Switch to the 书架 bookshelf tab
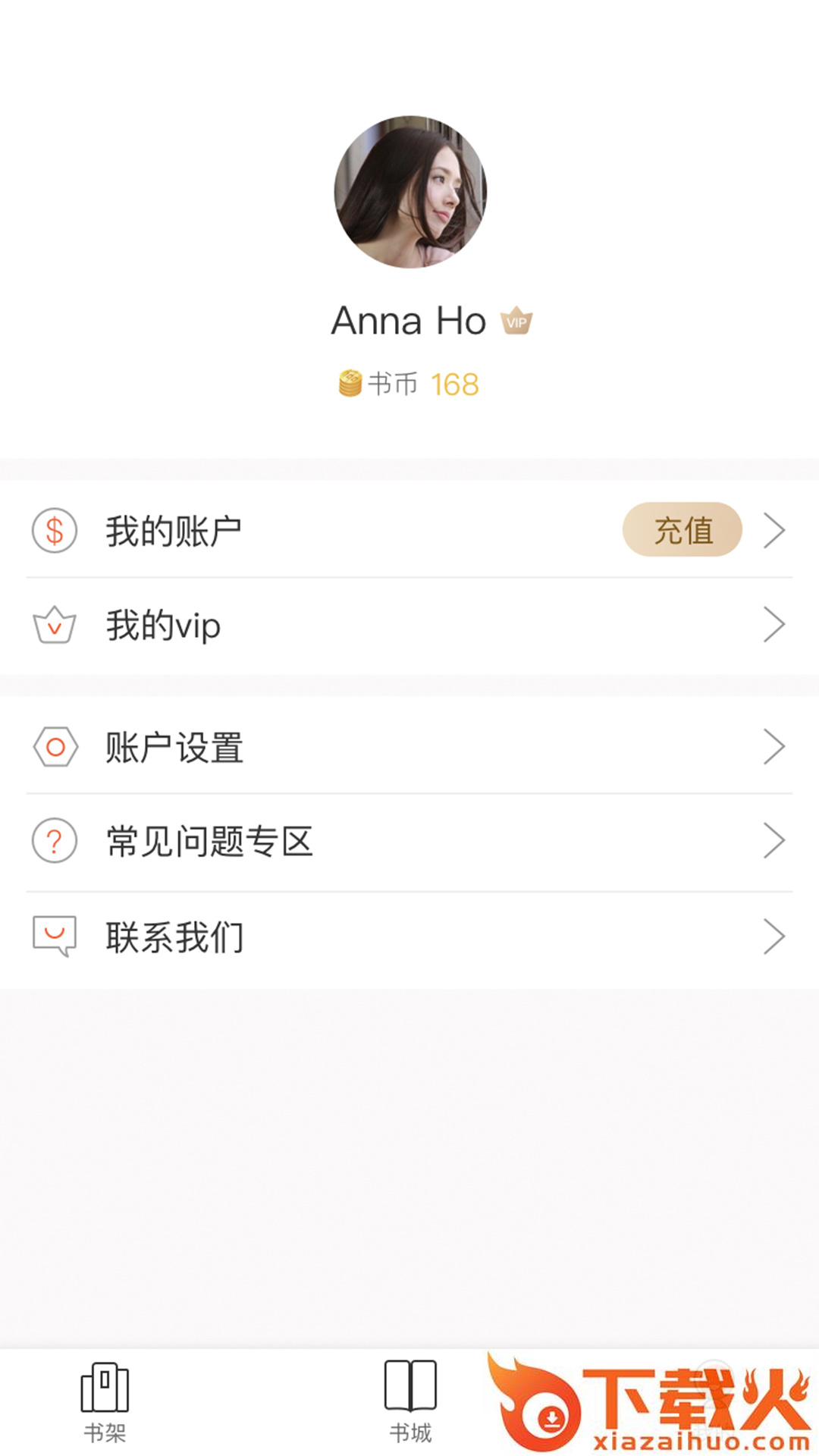 click(x=105, y=1401)
